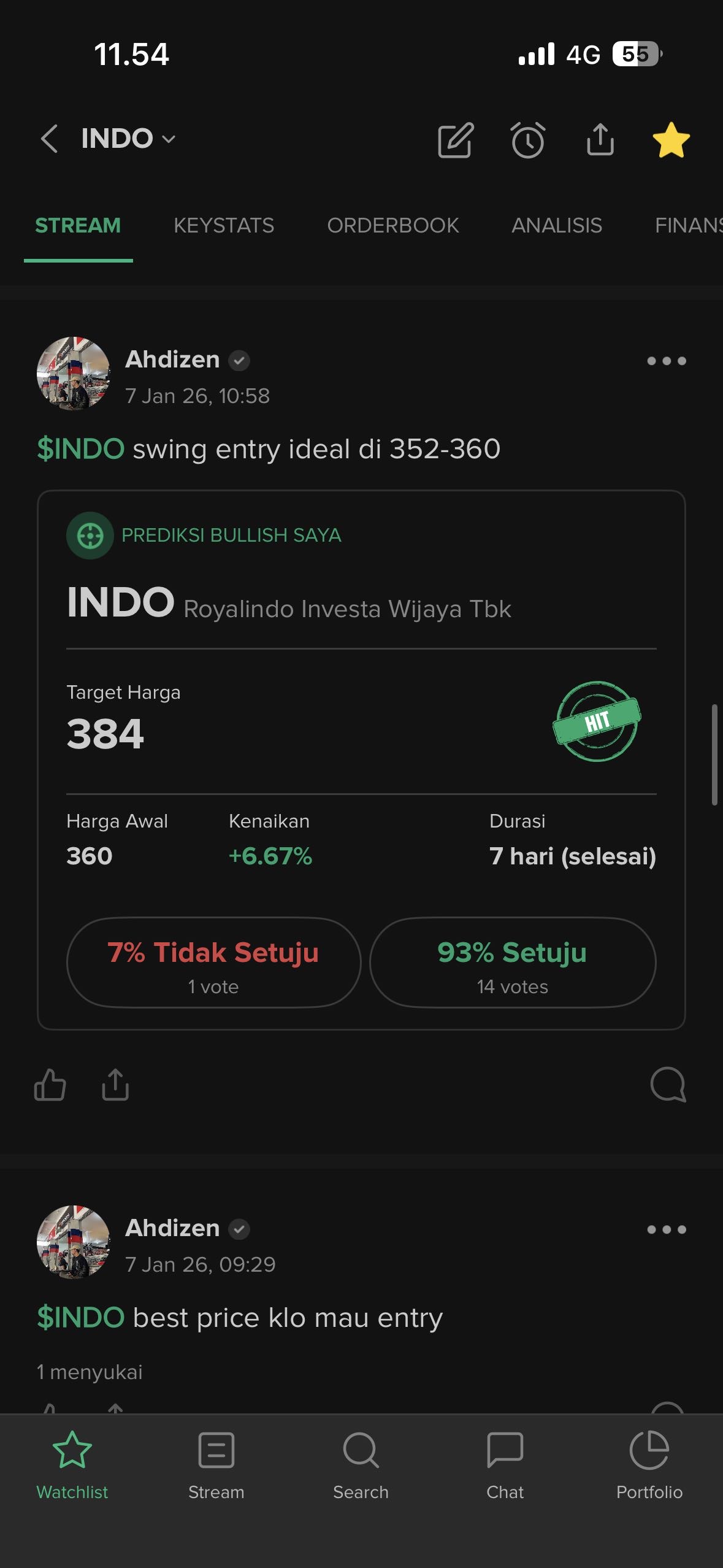Screen dimensions: 723x1568
Task: Open the Stream bottom tab
Action: pyautogui.click(x=216, y=1465)
